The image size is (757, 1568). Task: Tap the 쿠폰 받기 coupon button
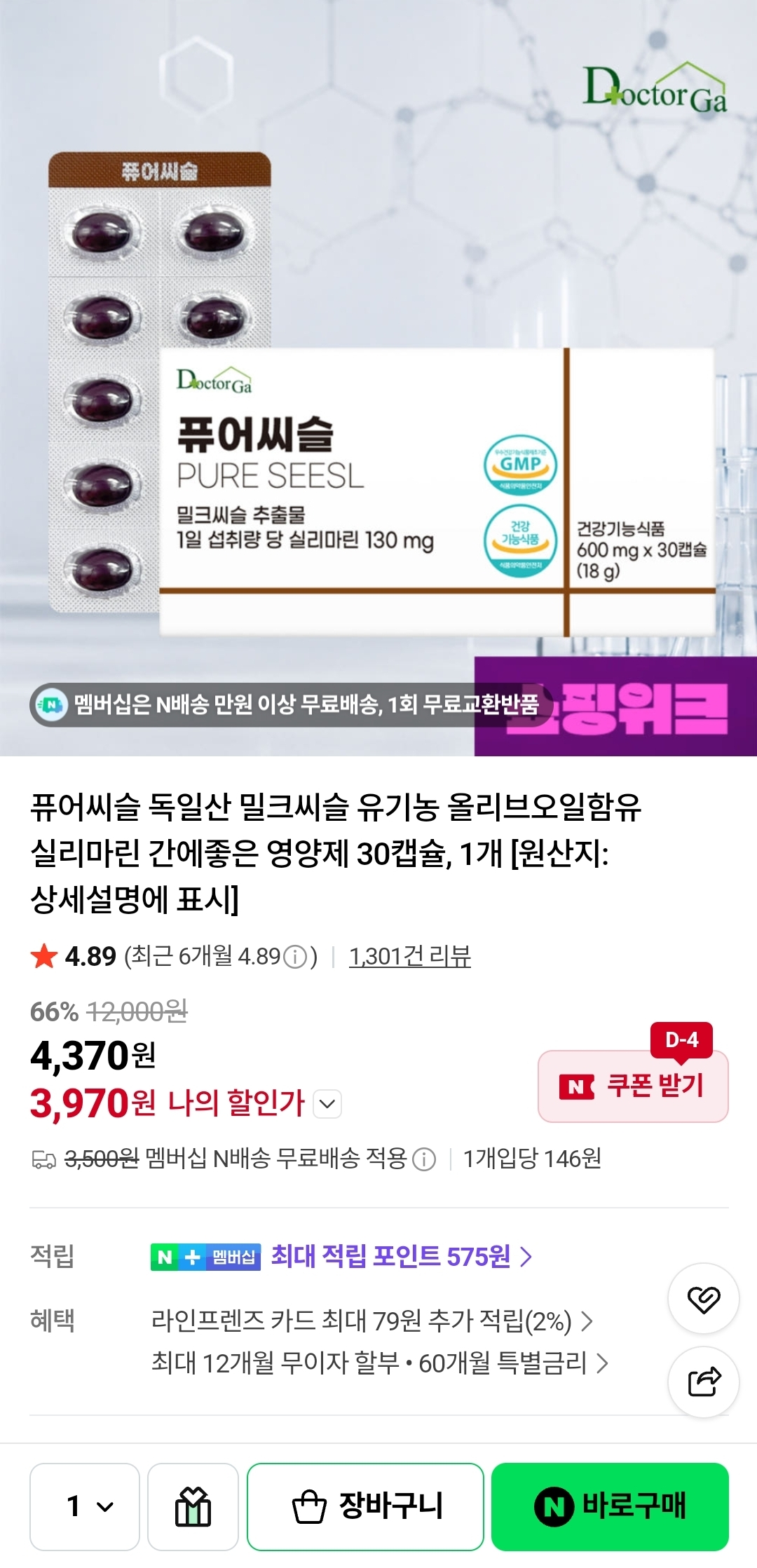pyautogui.click(x=633, y=1086)
